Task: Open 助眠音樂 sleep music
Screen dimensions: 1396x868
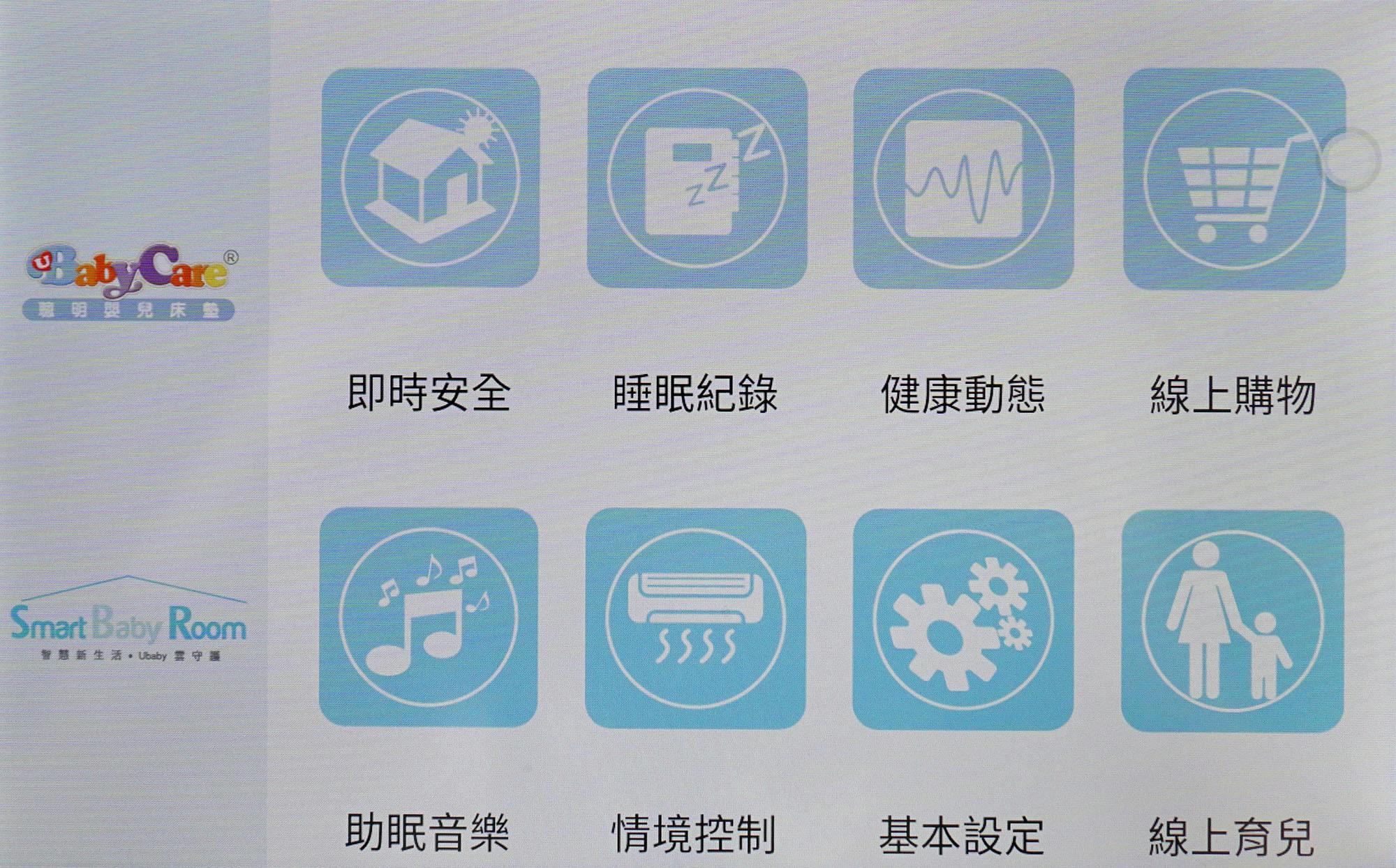Action: [x=429, y=618]
